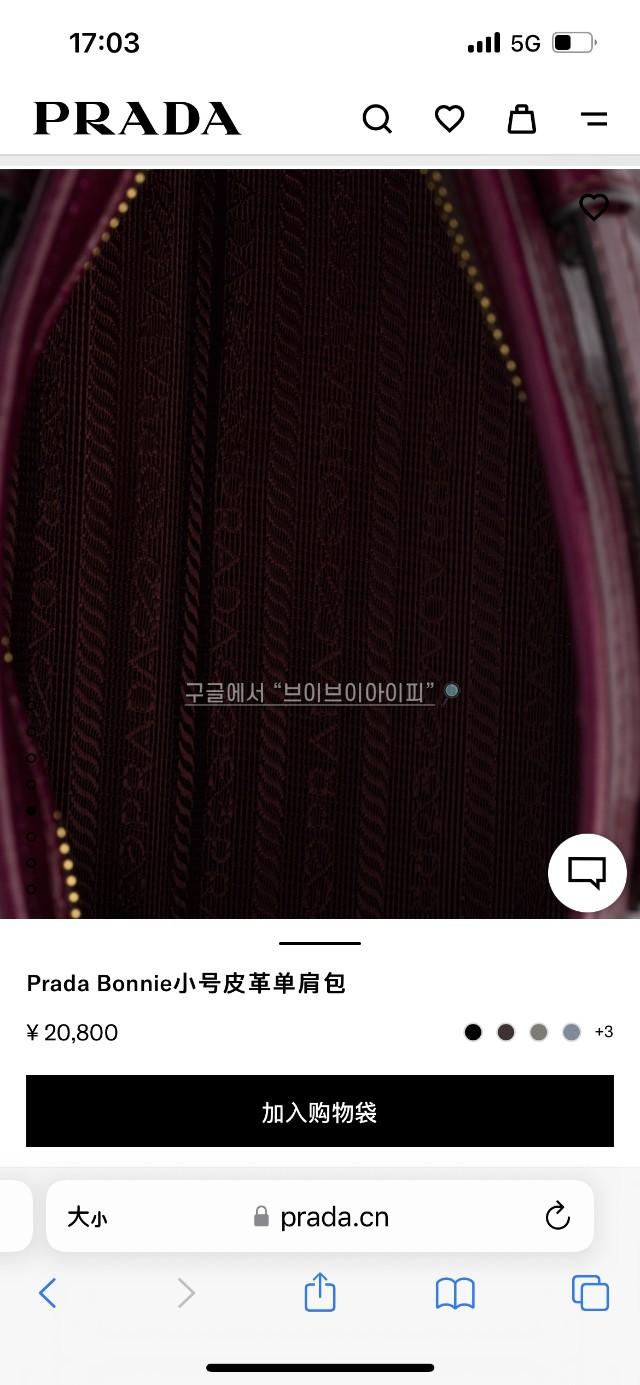Image resolution: width=640 pixels, height=1385 pixels.
Task: Show all open tabs
Action: point(590,1293)
